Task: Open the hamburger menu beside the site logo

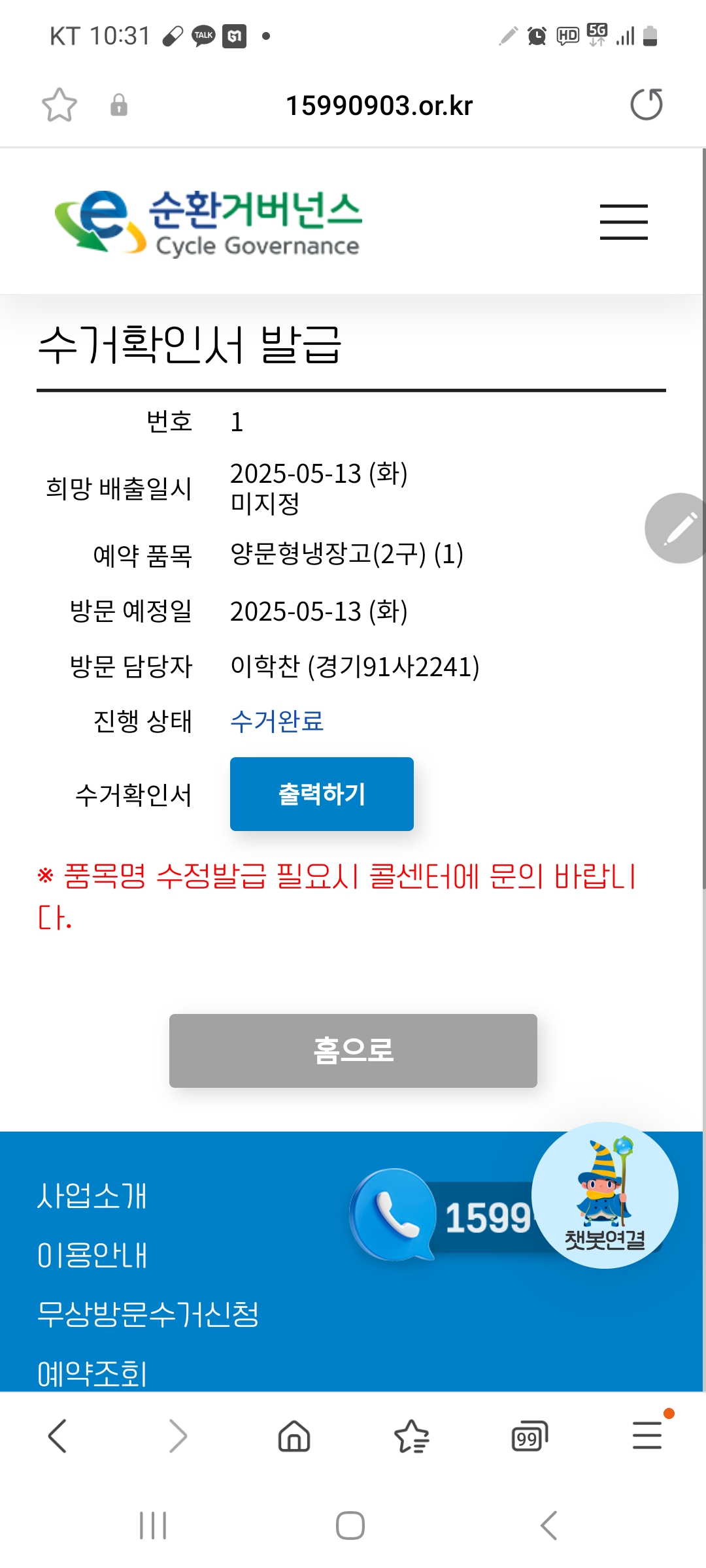Action: [x=624, y=222]
